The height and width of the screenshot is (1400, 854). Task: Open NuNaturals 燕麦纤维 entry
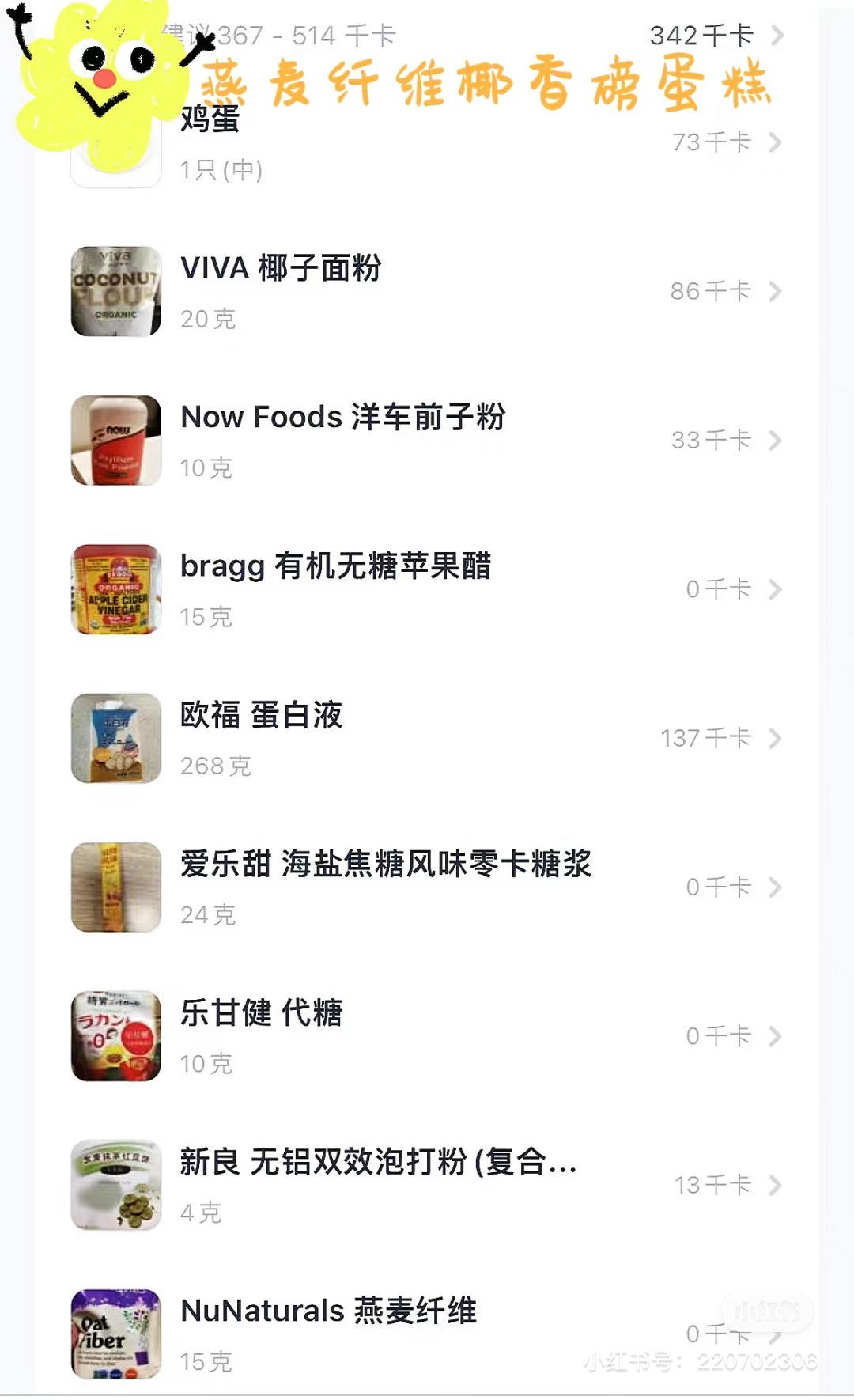coord(427,1334)
